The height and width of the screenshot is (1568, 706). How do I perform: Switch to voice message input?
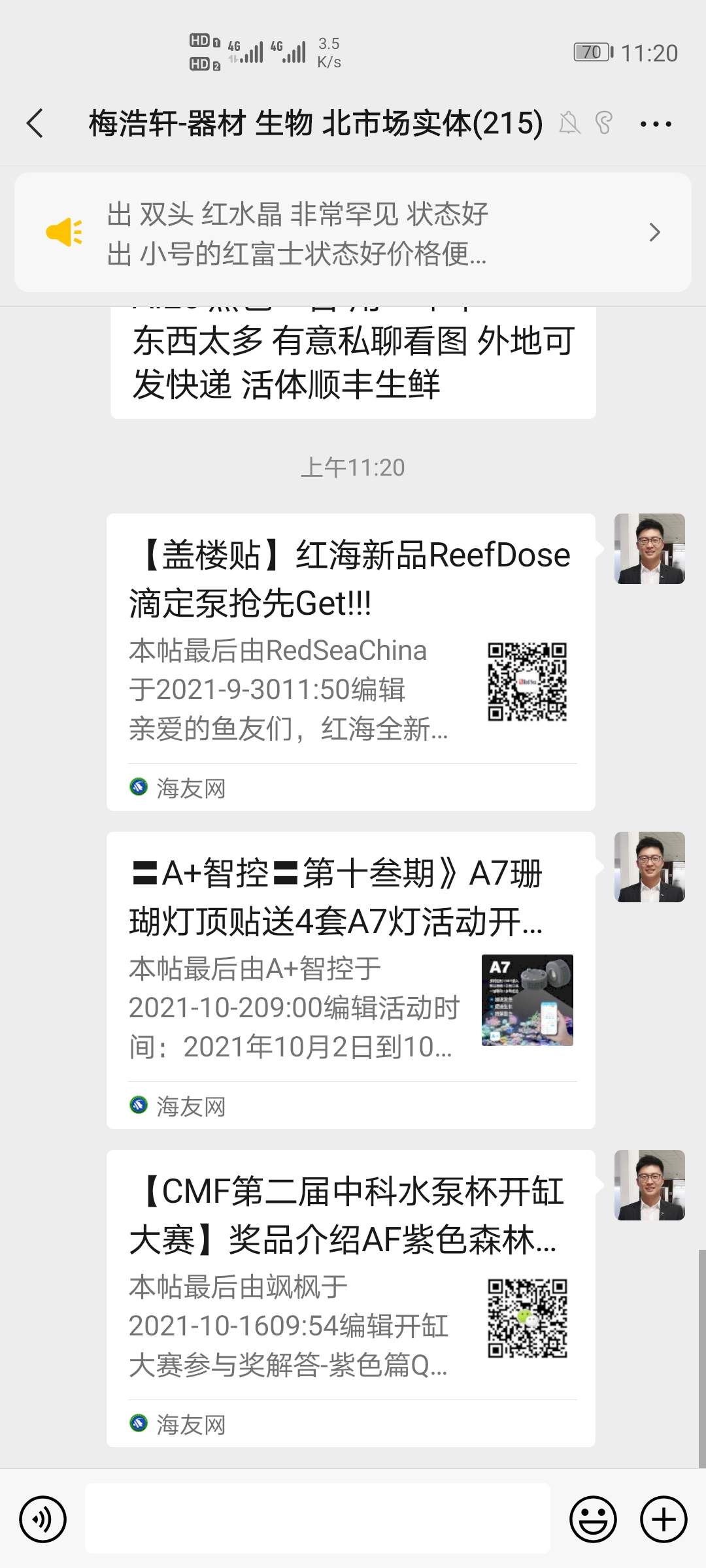(43, 1519)
